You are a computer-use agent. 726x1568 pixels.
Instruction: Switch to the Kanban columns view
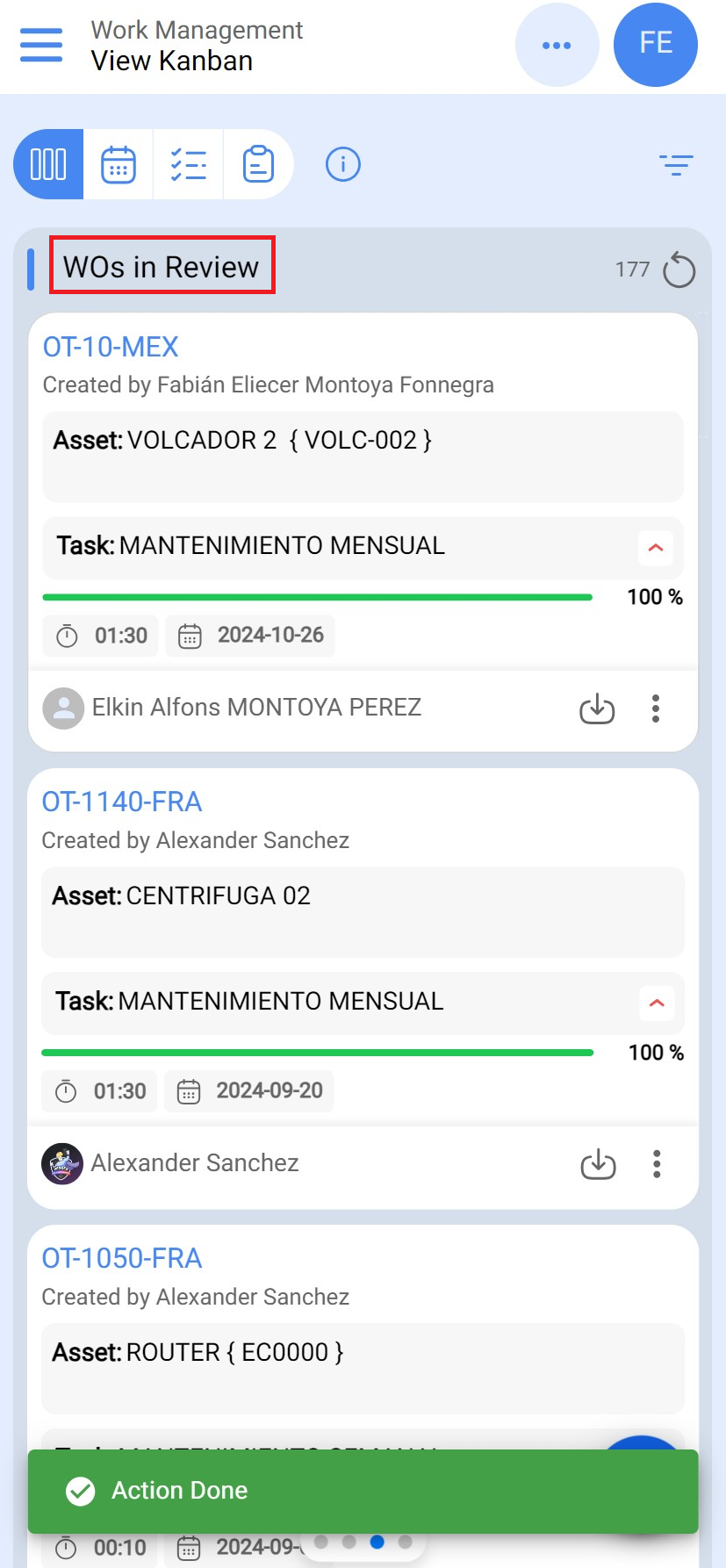[x=48, y=163]
